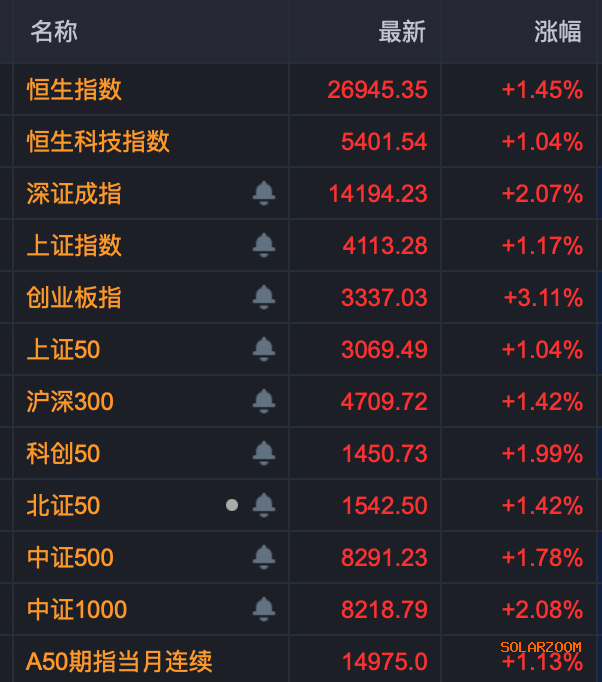Sort list by 涨幅 column header
602x682 pixels.
pyautogui.click(x=557, y=32)
